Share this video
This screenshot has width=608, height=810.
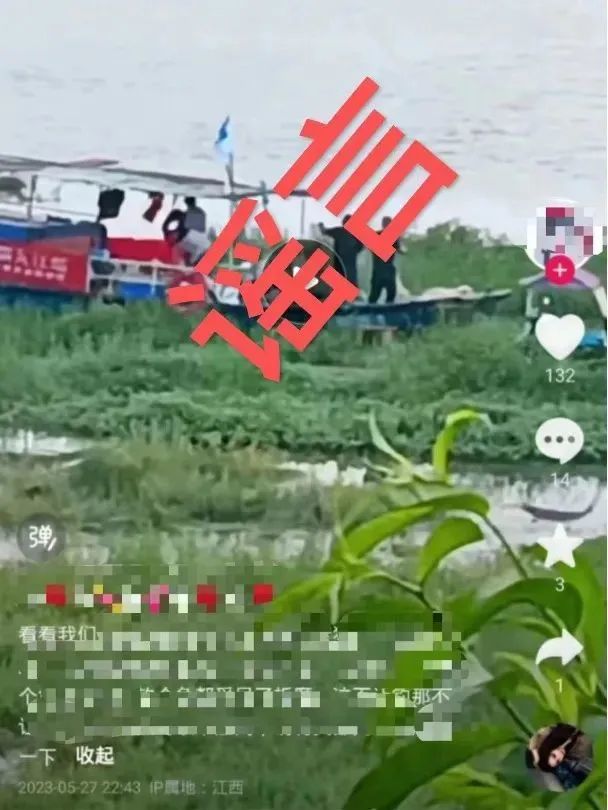[560, 648]
